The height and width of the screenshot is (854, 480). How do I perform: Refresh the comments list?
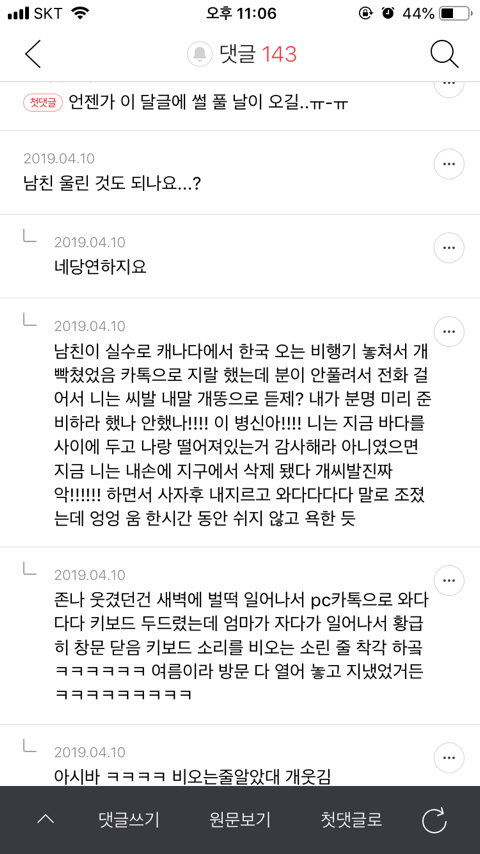434,820
